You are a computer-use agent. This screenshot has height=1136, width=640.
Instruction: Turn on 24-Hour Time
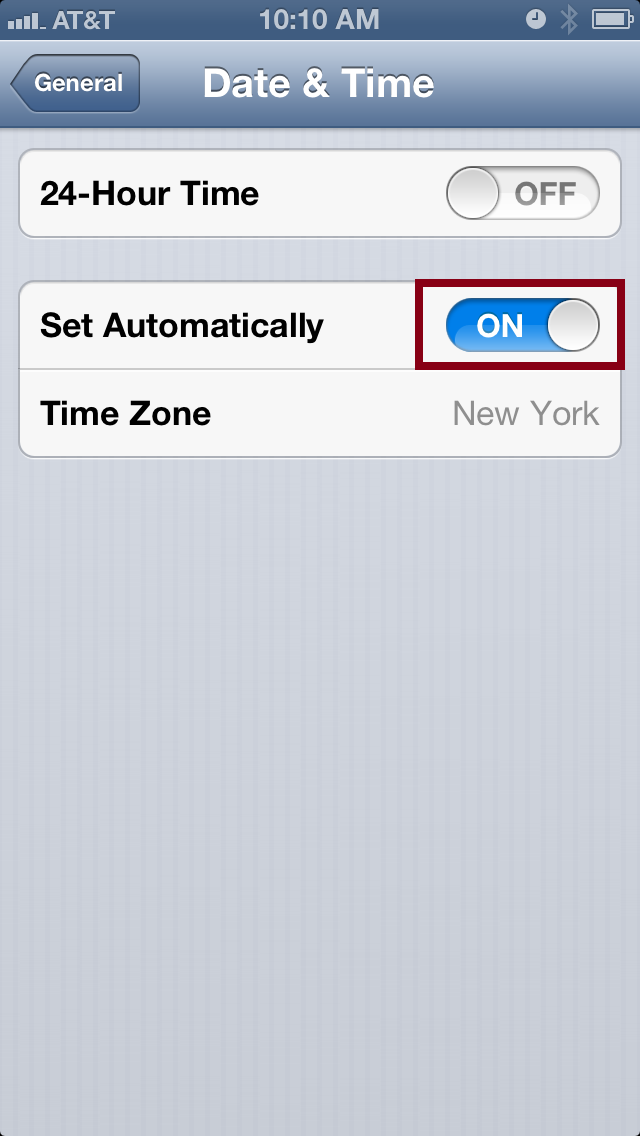coord(522,194)
